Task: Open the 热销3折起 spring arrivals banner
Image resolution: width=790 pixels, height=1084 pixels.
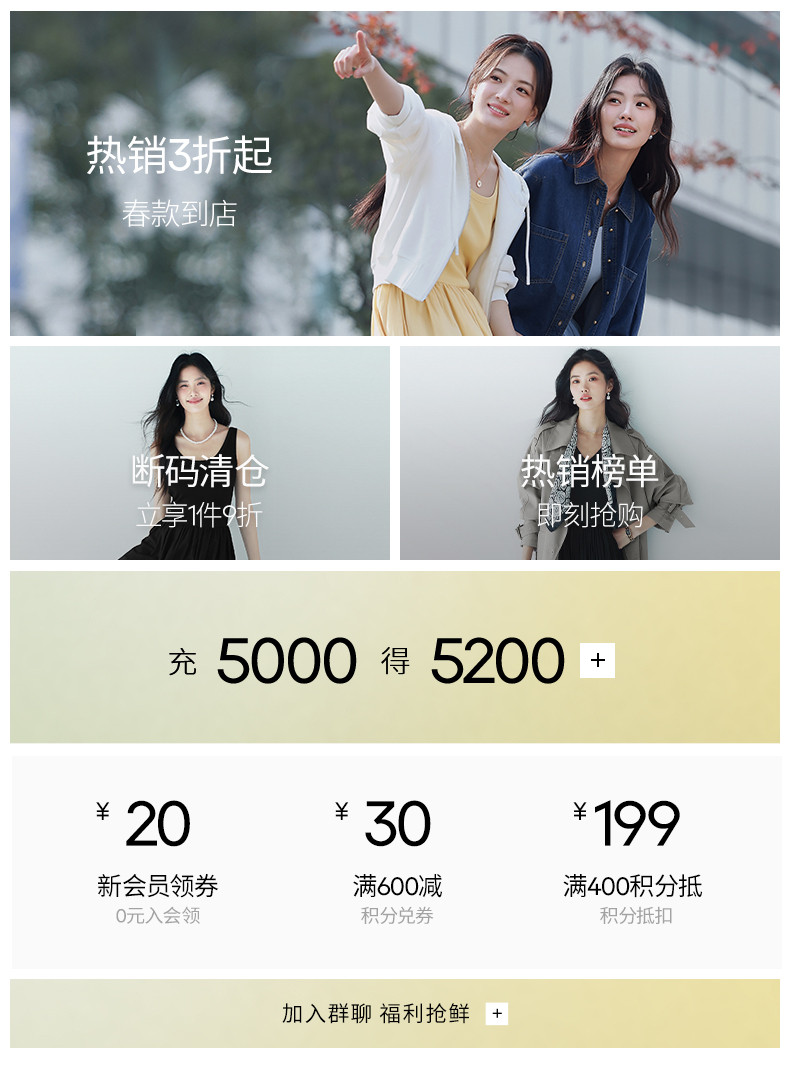Action: 395,174
